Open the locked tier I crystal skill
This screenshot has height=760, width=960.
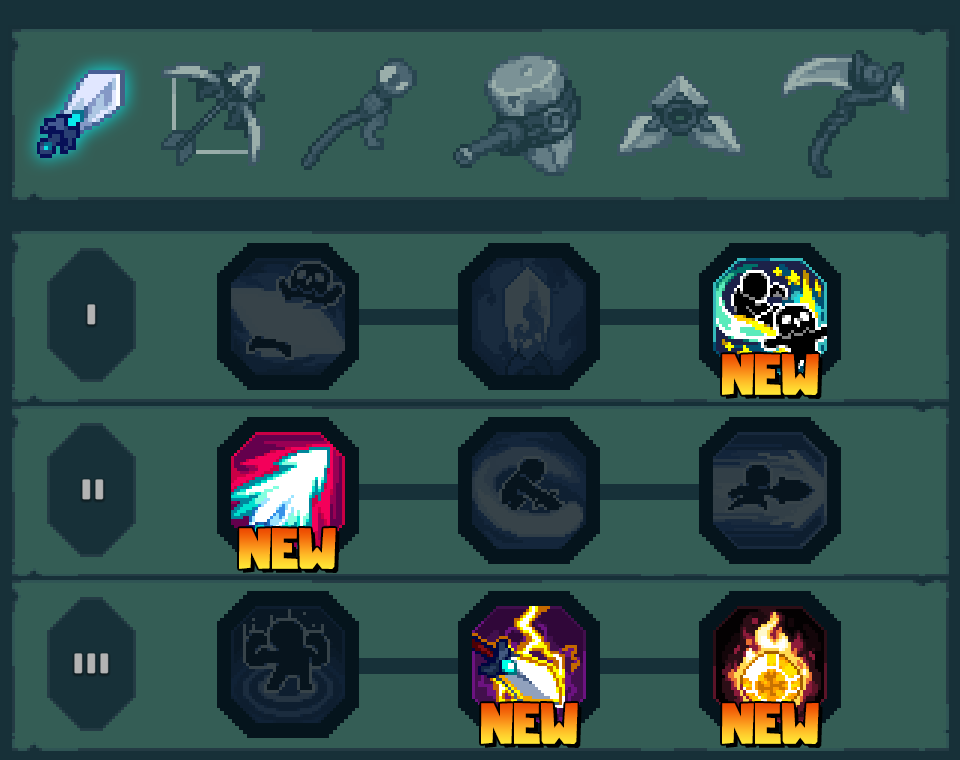[529, 316]
